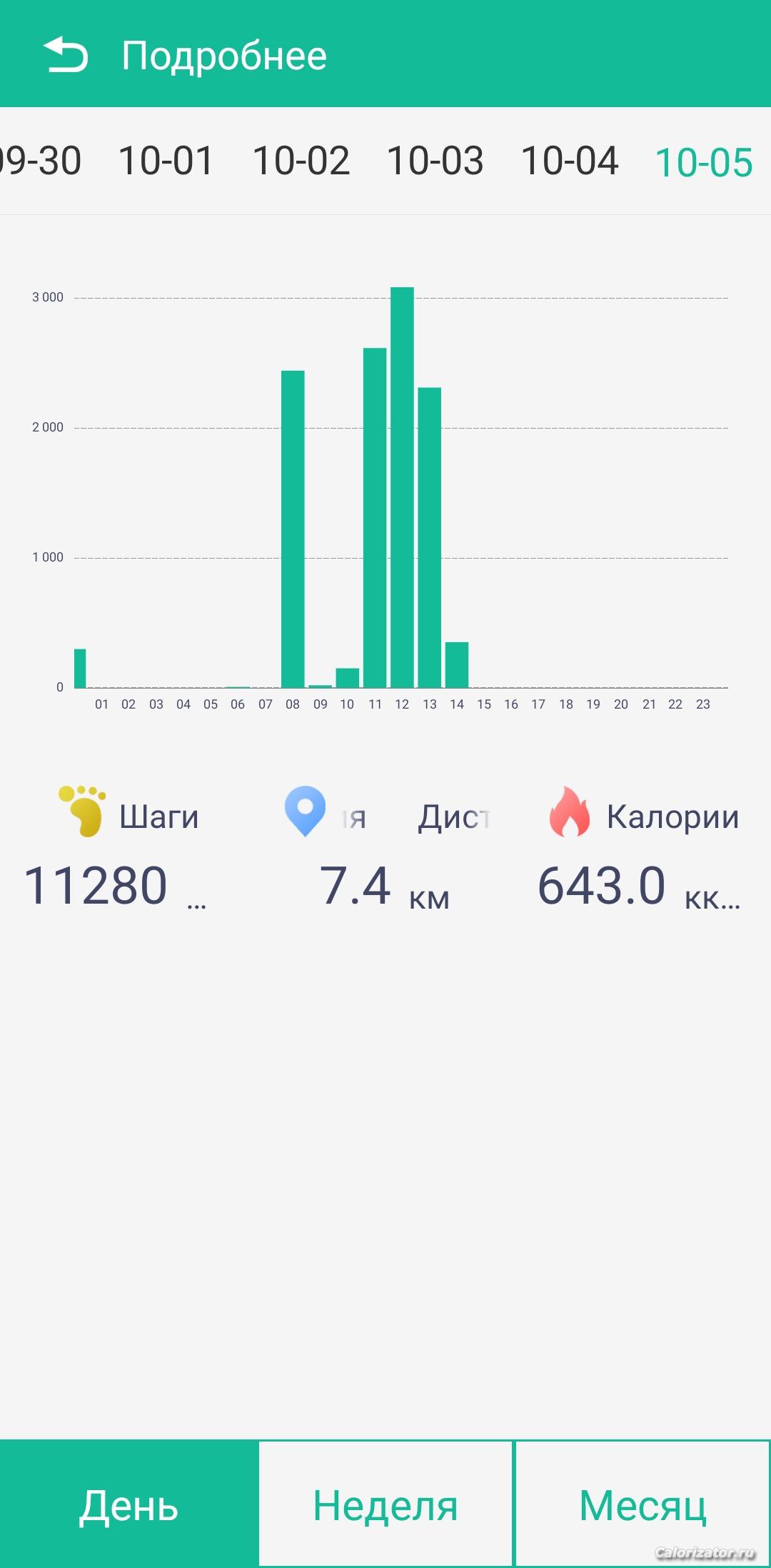Switch to the День view

(x=128, y=1504)
